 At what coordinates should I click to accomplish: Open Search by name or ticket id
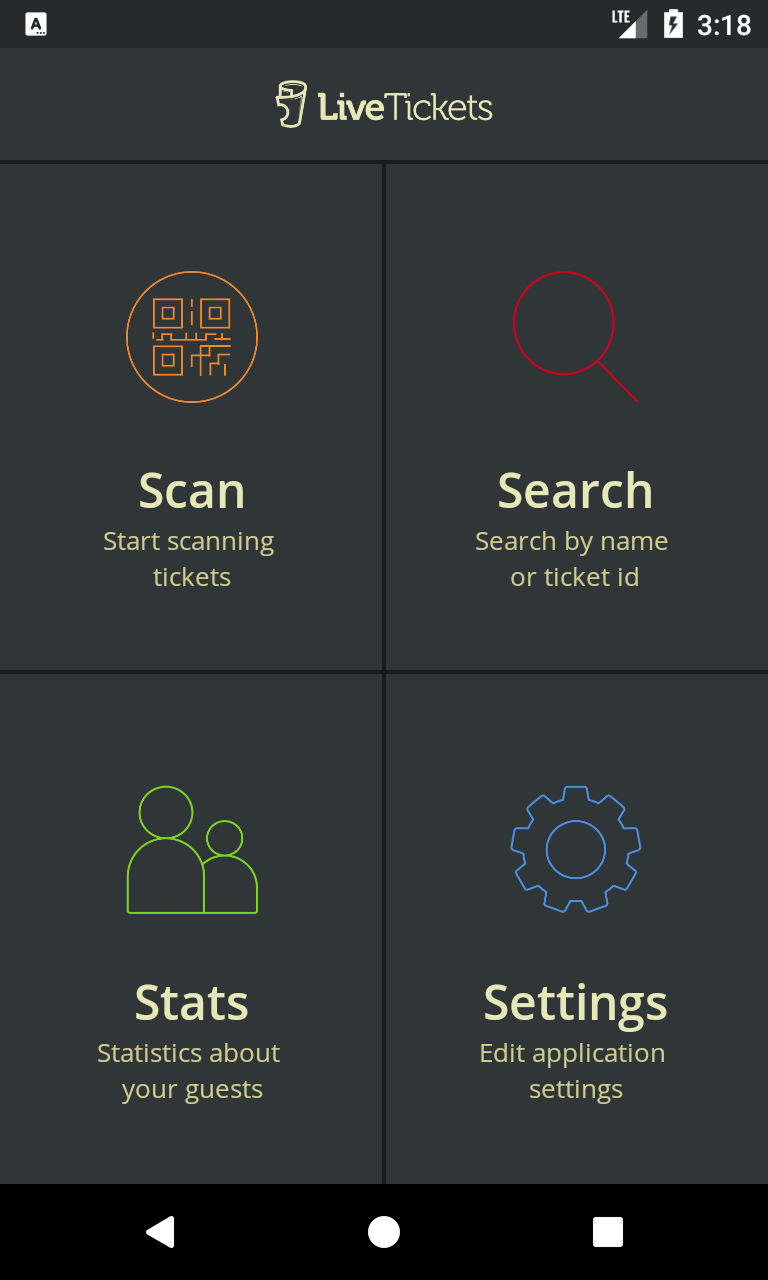(x=576, y=417)
